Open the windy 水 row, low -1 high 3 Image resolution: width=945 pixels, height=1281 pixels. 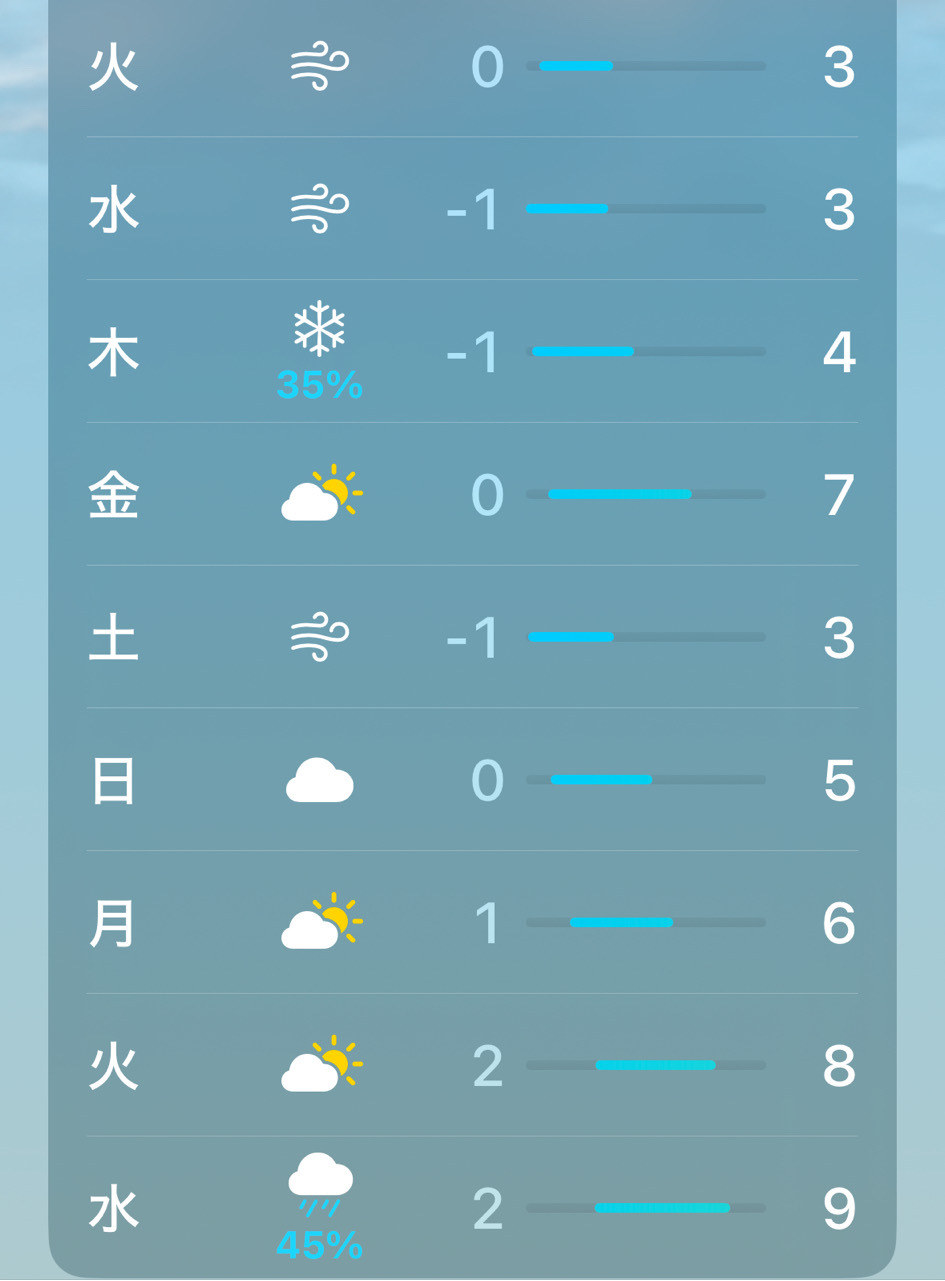coord(472,209)
